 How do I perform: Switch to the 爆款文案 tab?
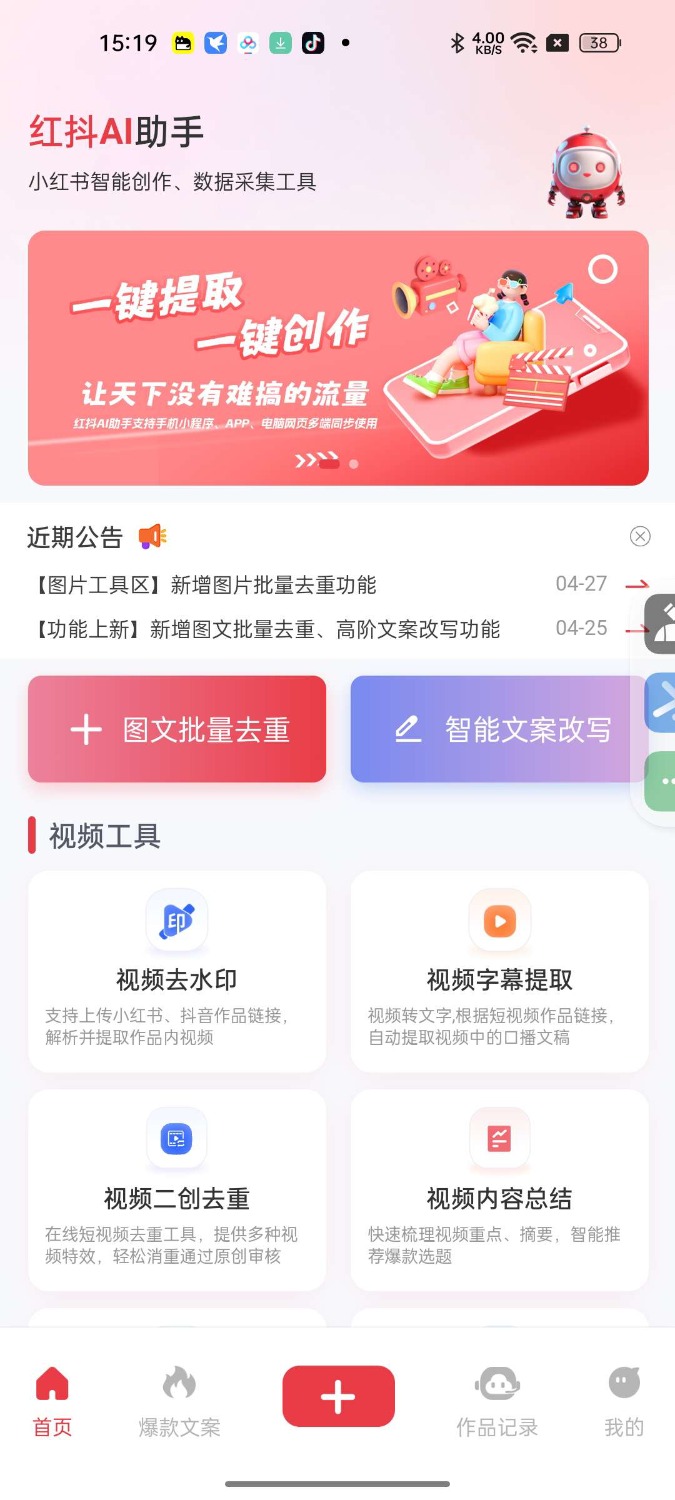pos(180,1402)
